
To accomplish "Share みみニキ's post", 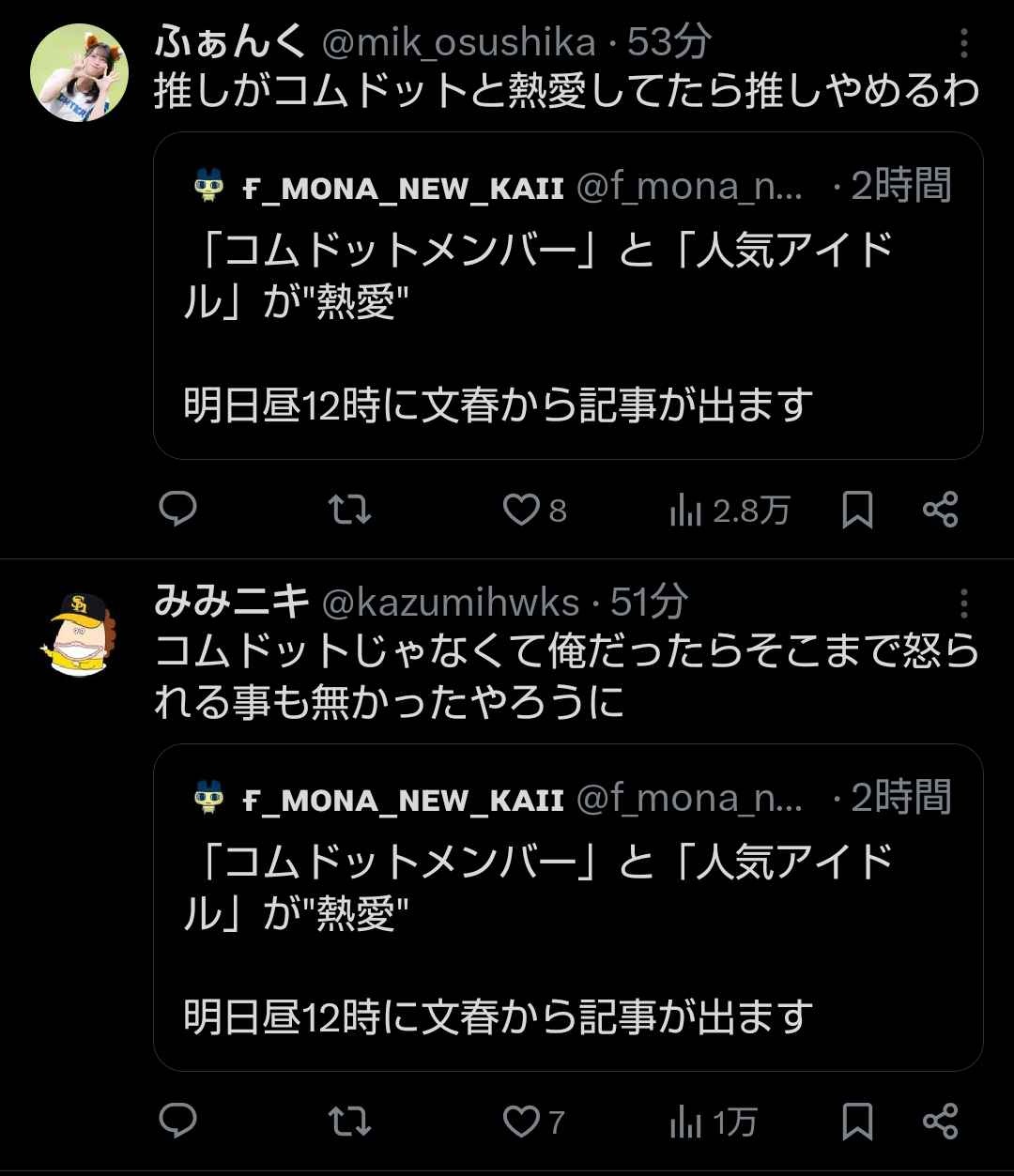I will (940, 1122).
